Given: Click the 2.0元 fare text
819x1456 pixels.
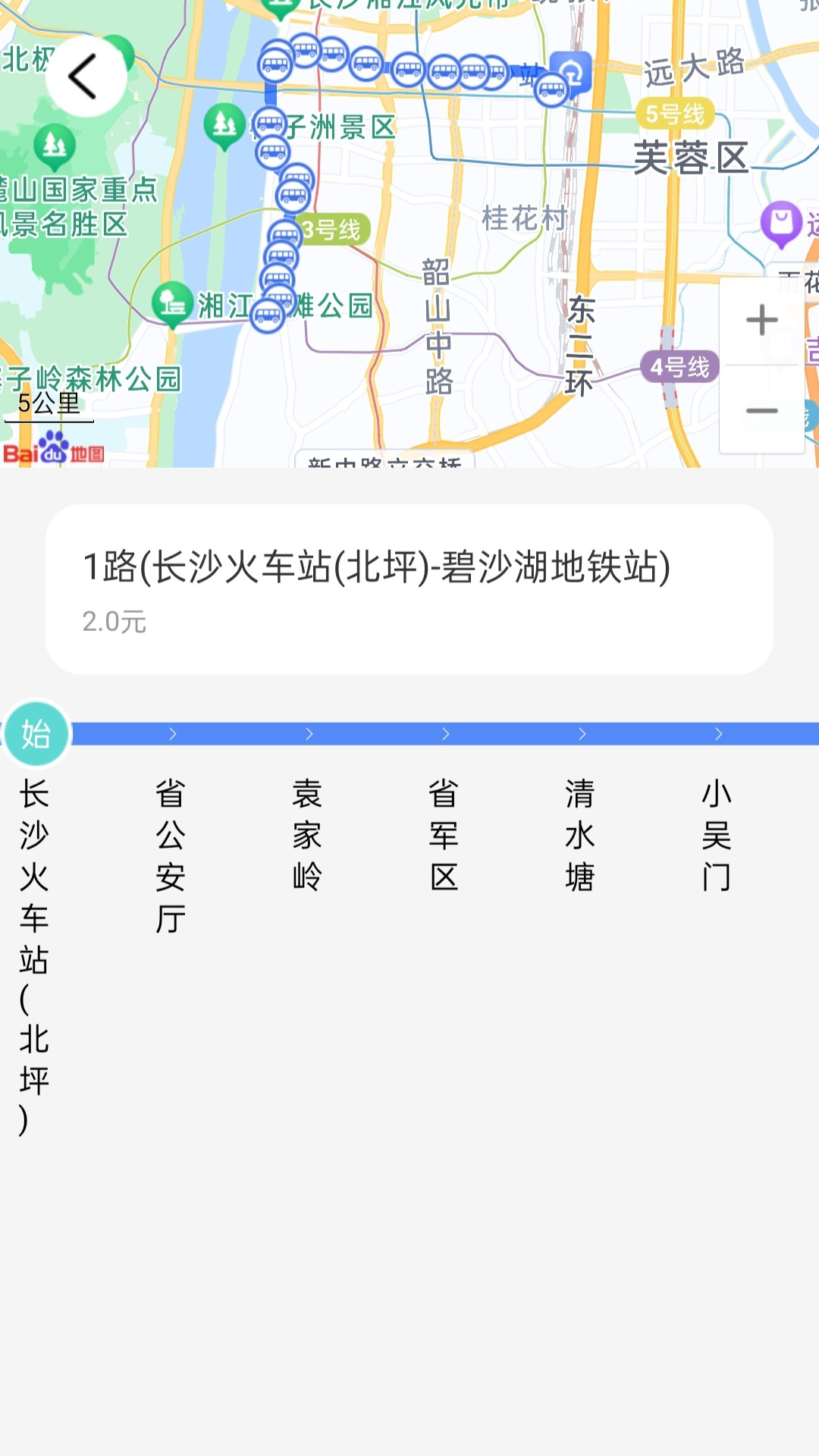Looking at the screenshot, I should pos(115,622).
